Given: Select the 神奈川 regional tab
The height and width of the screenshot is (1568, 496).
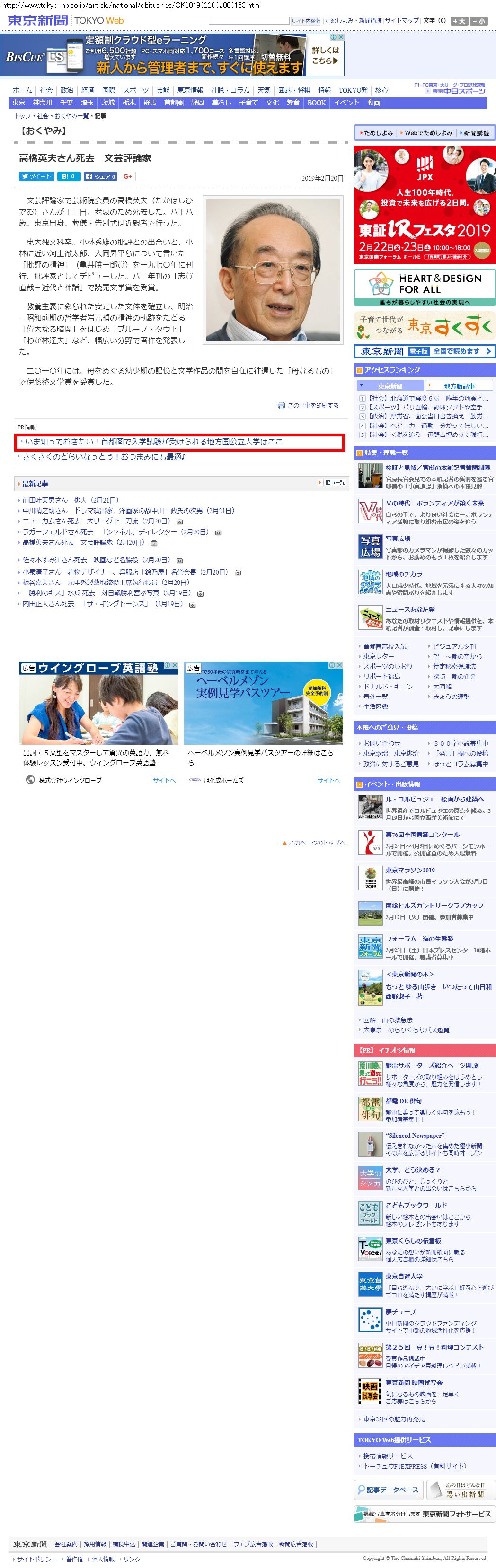Looking at the screenshot, I should [x=43, y=103].
